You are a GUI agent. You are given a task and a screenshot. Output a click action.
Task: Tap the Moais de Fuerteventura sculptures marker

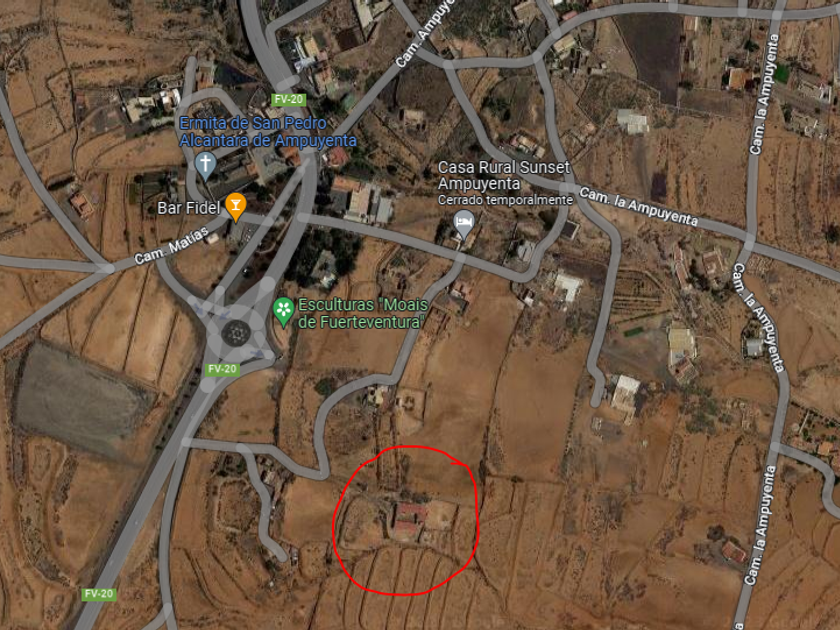click(284, 310)
